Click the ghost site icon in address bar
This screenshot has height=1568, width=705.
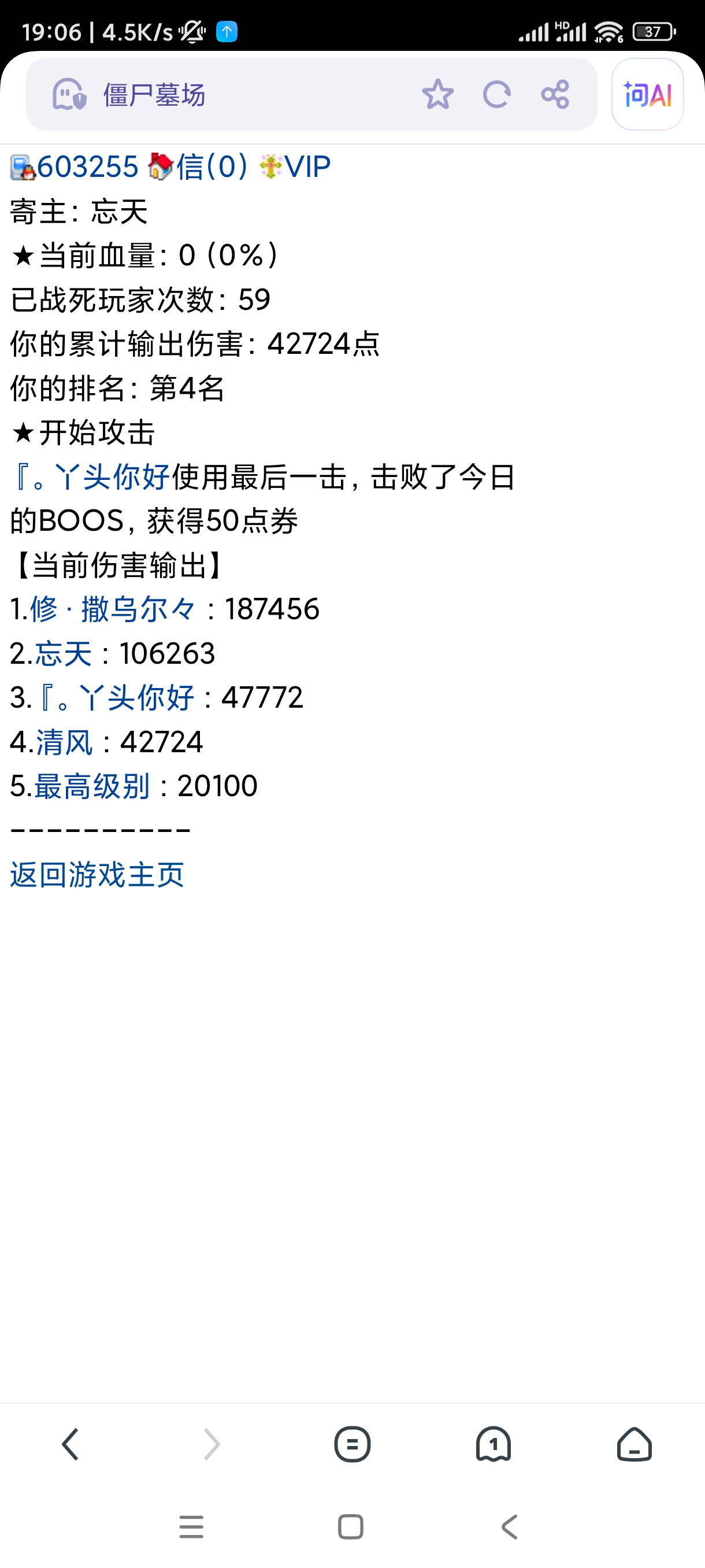[70, 94]
